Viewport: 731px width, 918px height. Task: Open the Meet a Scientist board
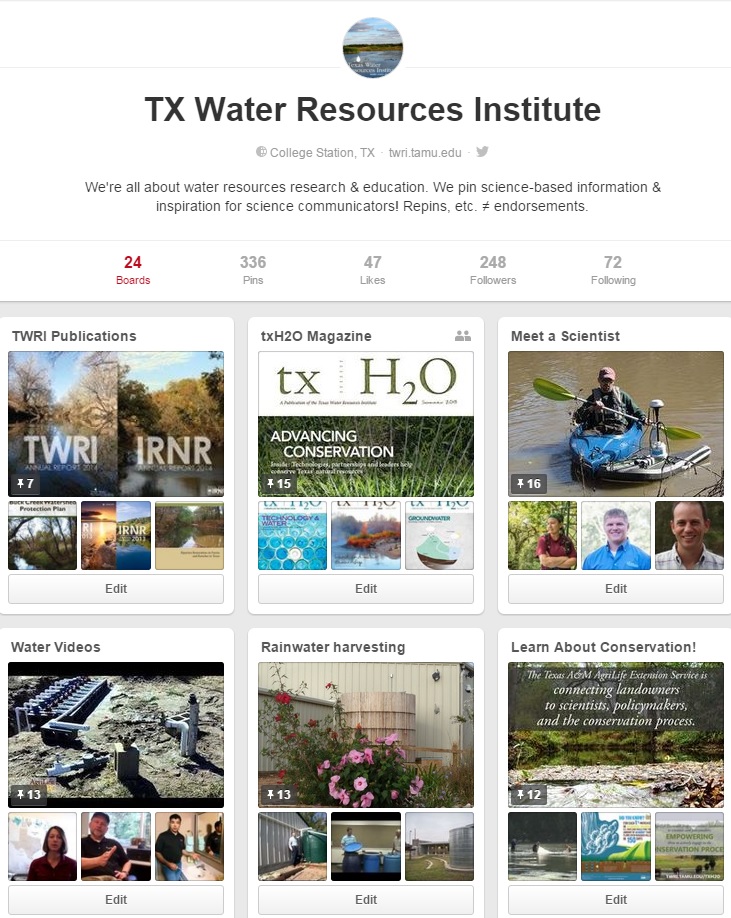[x=616, y=424]
